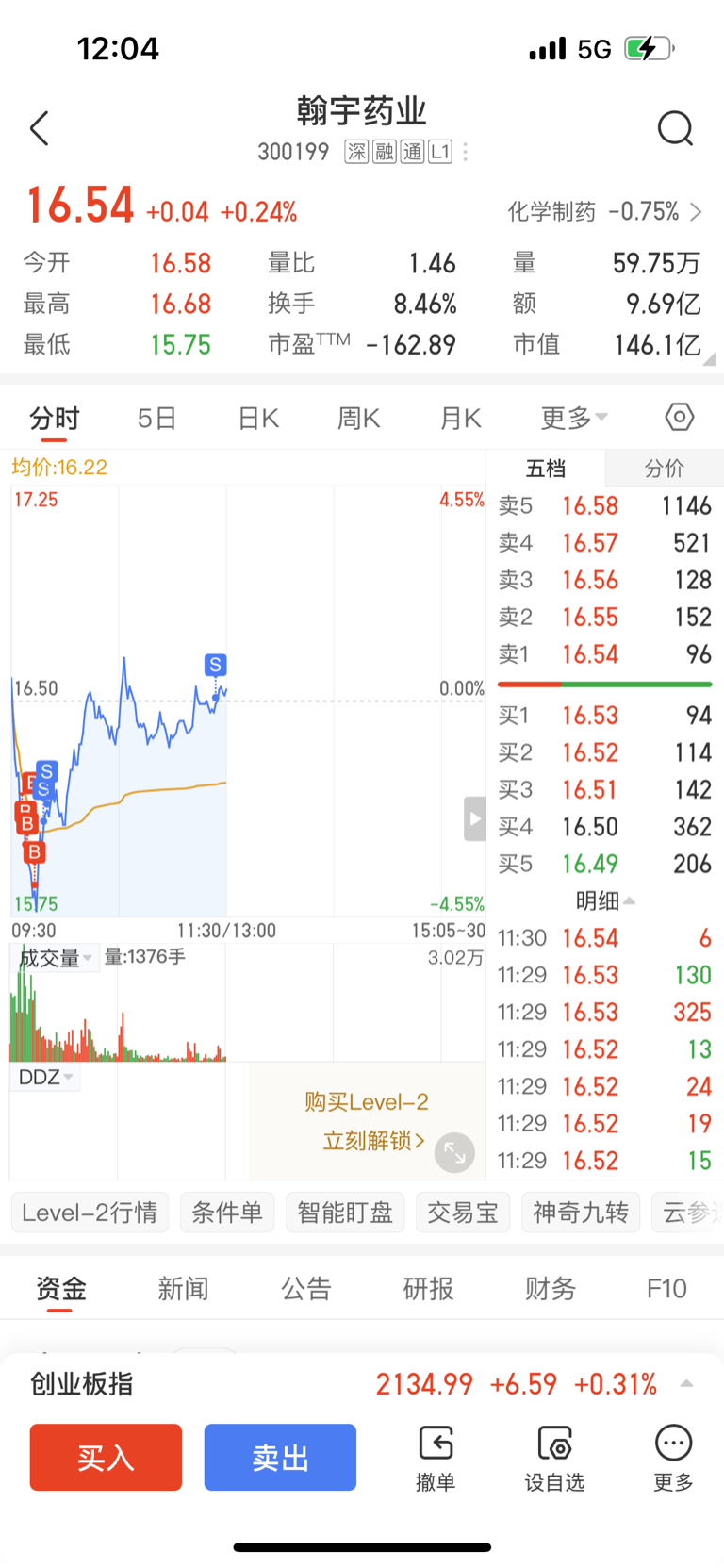Switch order book to 分价 view
The height and width of the screenshot is (1568, 724).
click(664, 468)
